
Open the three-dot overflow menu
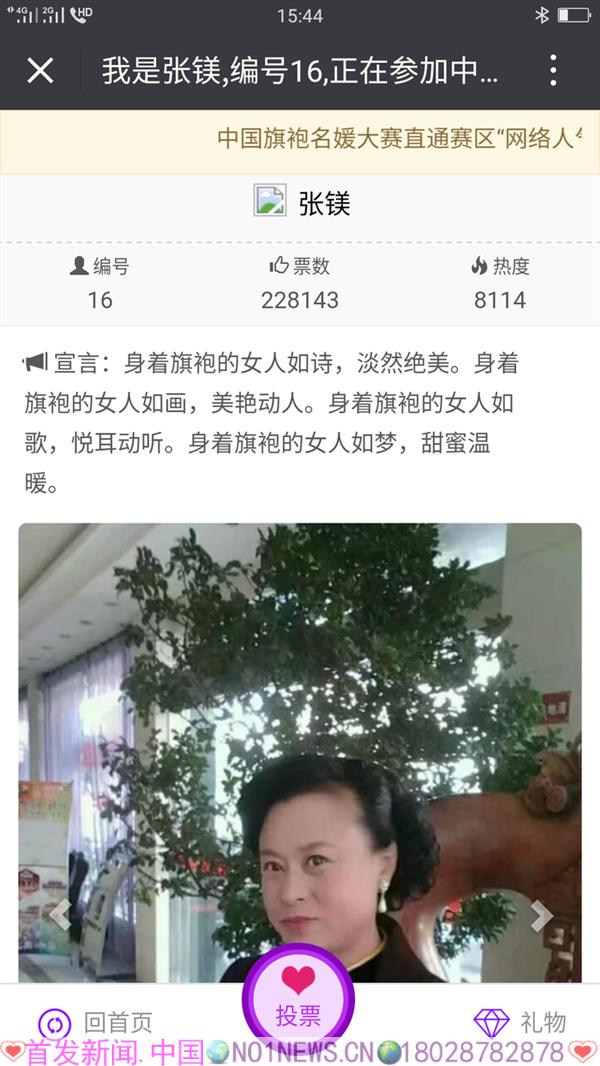[x=553, y=70]
